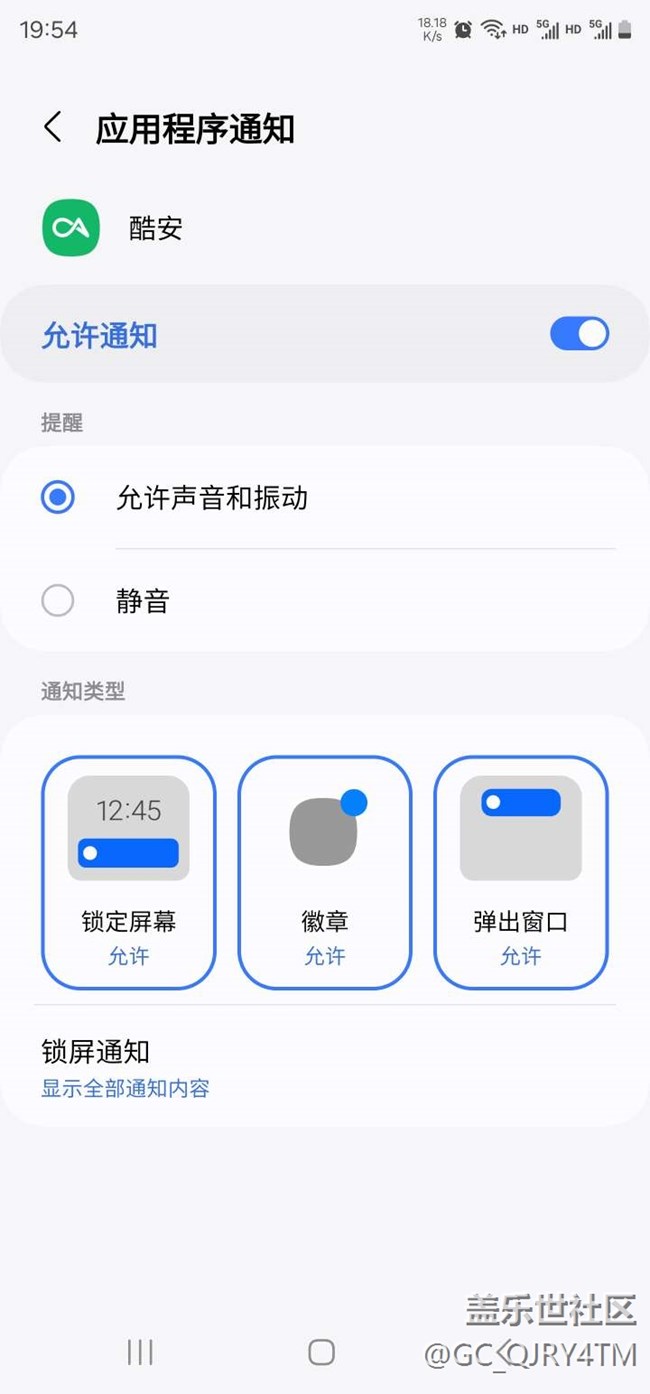Go back from 应用程序通知 page
This screenshot has height=1394, width=650.
(53, 128)
